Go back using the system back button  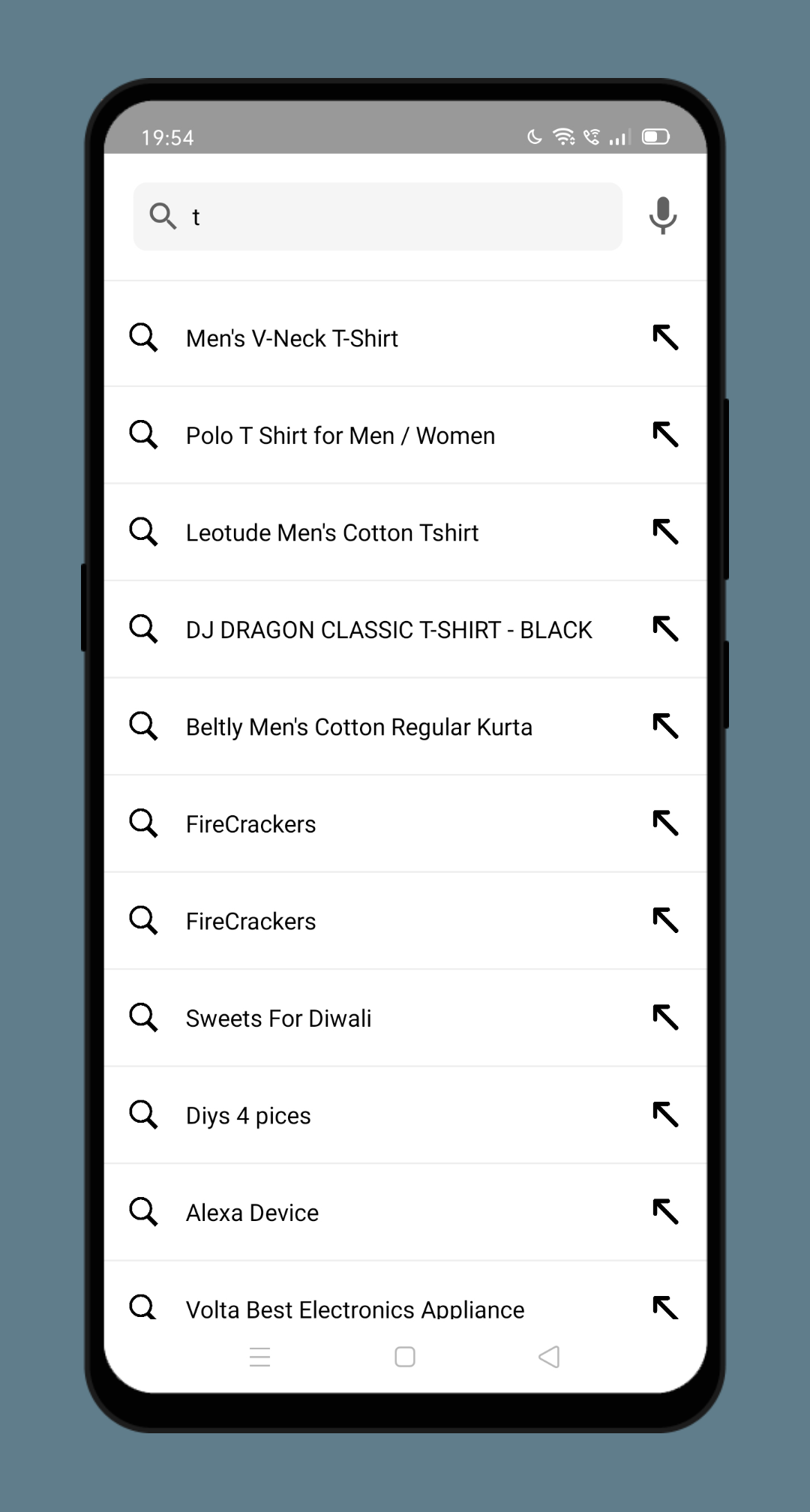coord(549,1357)
